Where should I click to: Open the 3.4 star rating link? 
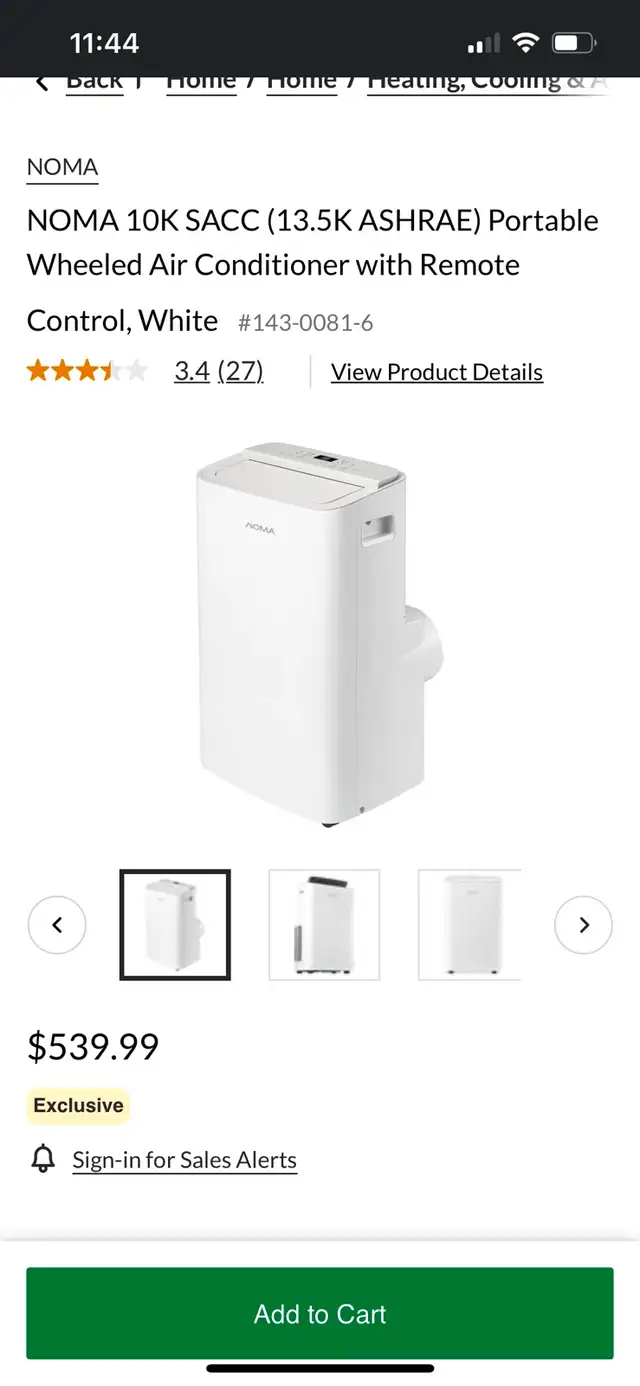[192, 371]
